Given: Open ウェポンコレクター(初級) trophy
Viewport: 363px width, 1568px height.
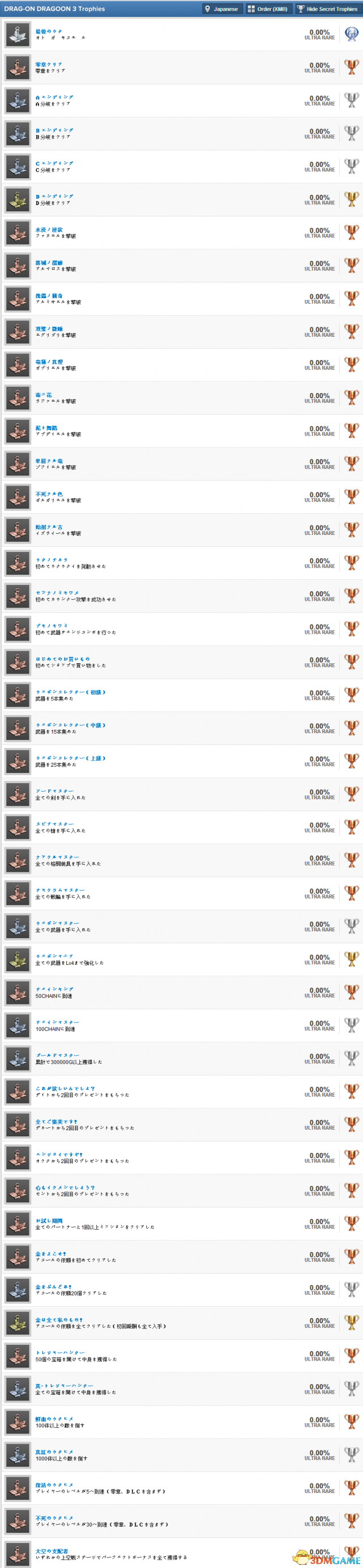Looking at the screenshot, I should pyautogui.click(x=70, y=692).
